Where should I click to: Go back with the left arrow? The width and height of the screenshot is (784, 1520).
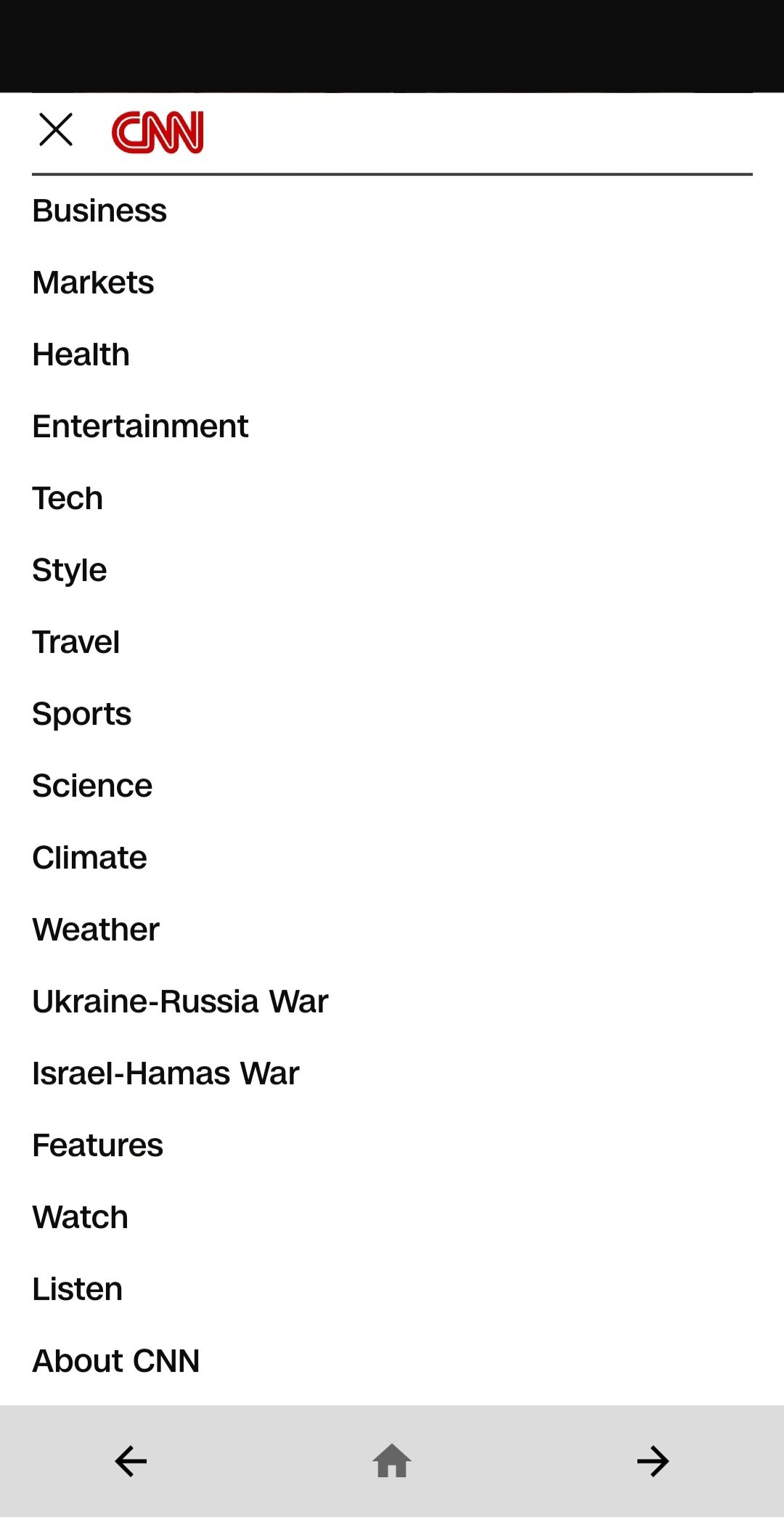[x=131, y=1461]
